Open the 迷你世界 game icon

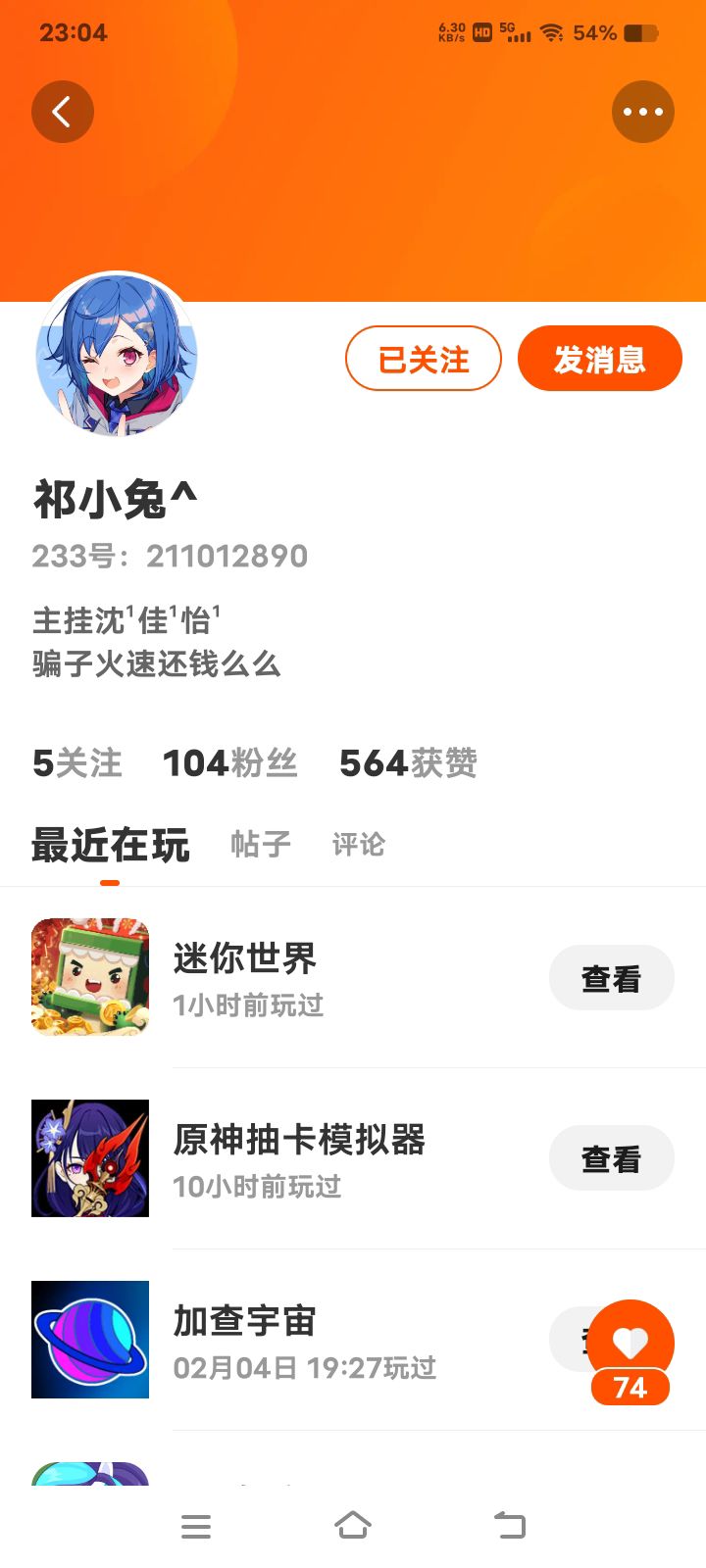tap(90, 977)
